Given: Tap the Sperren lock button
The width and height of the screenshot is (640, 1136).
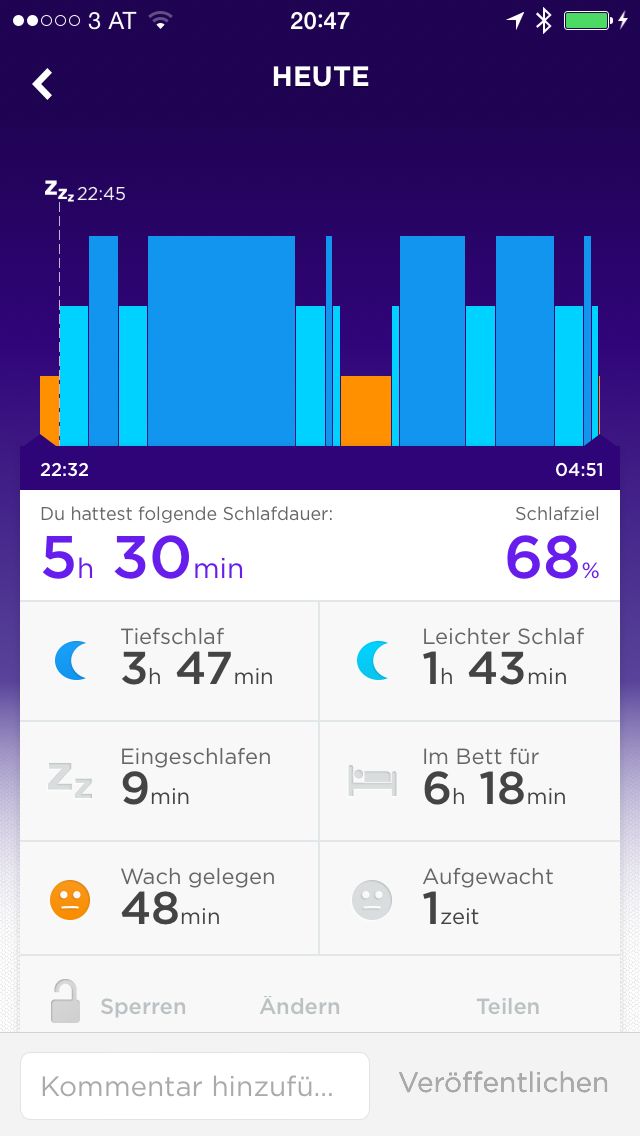Looking at the screenshot, I should point(118,1004).
